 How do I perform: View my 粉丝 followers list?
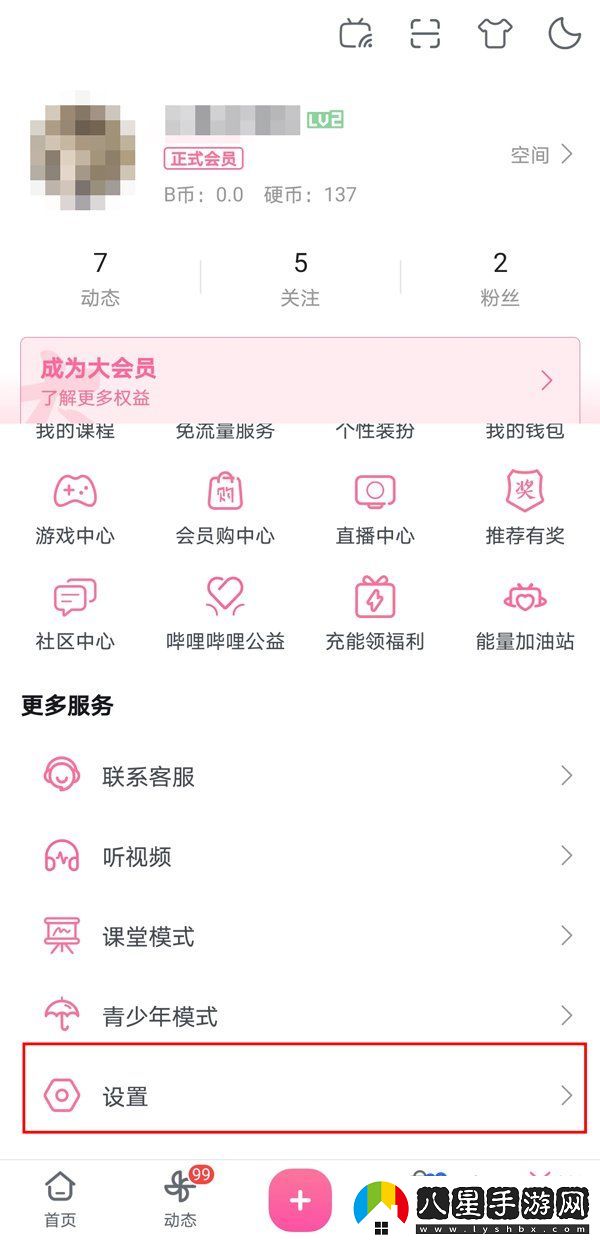[x=500, y=278]
